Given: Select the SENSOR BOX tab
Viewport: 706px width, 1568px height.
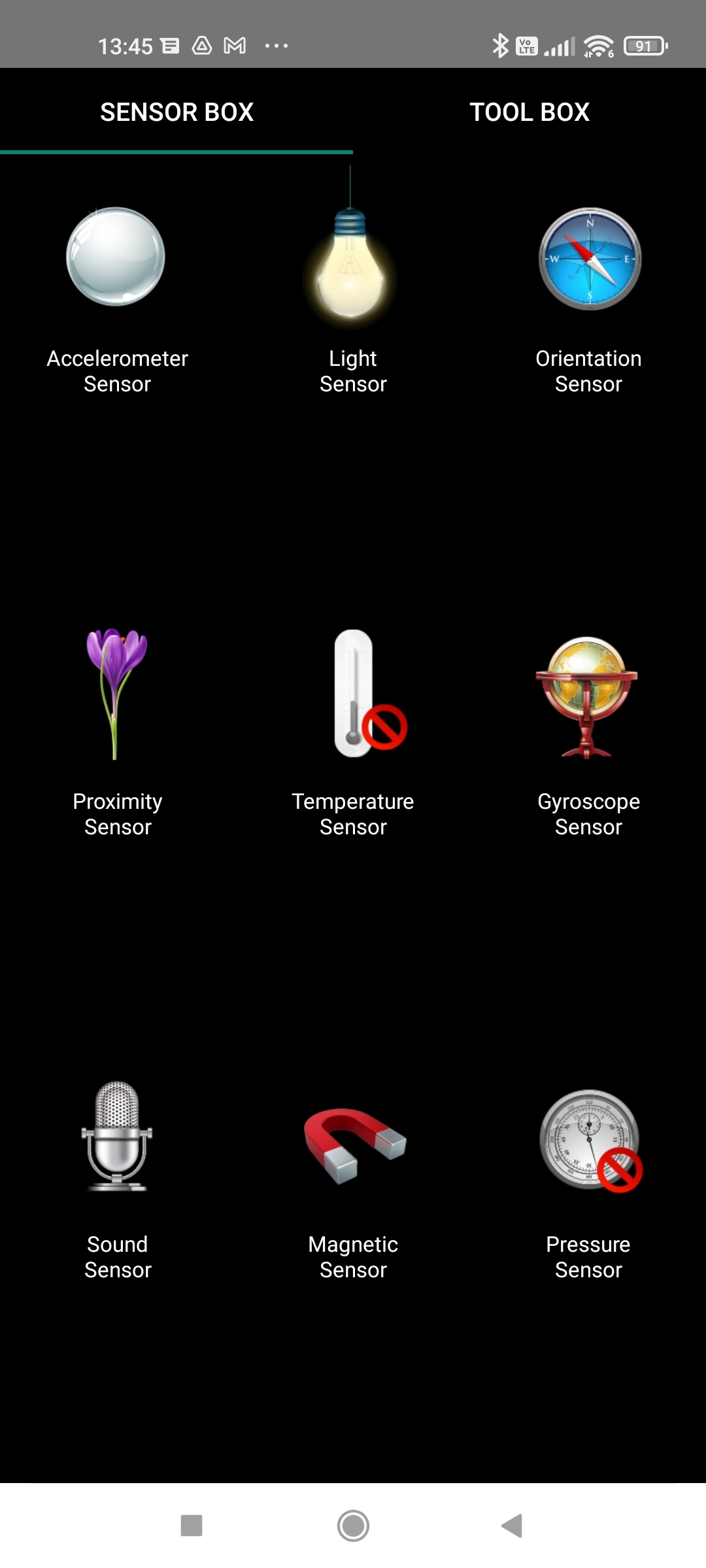Looking at the screenshot, I should click(x=176, y=112).
